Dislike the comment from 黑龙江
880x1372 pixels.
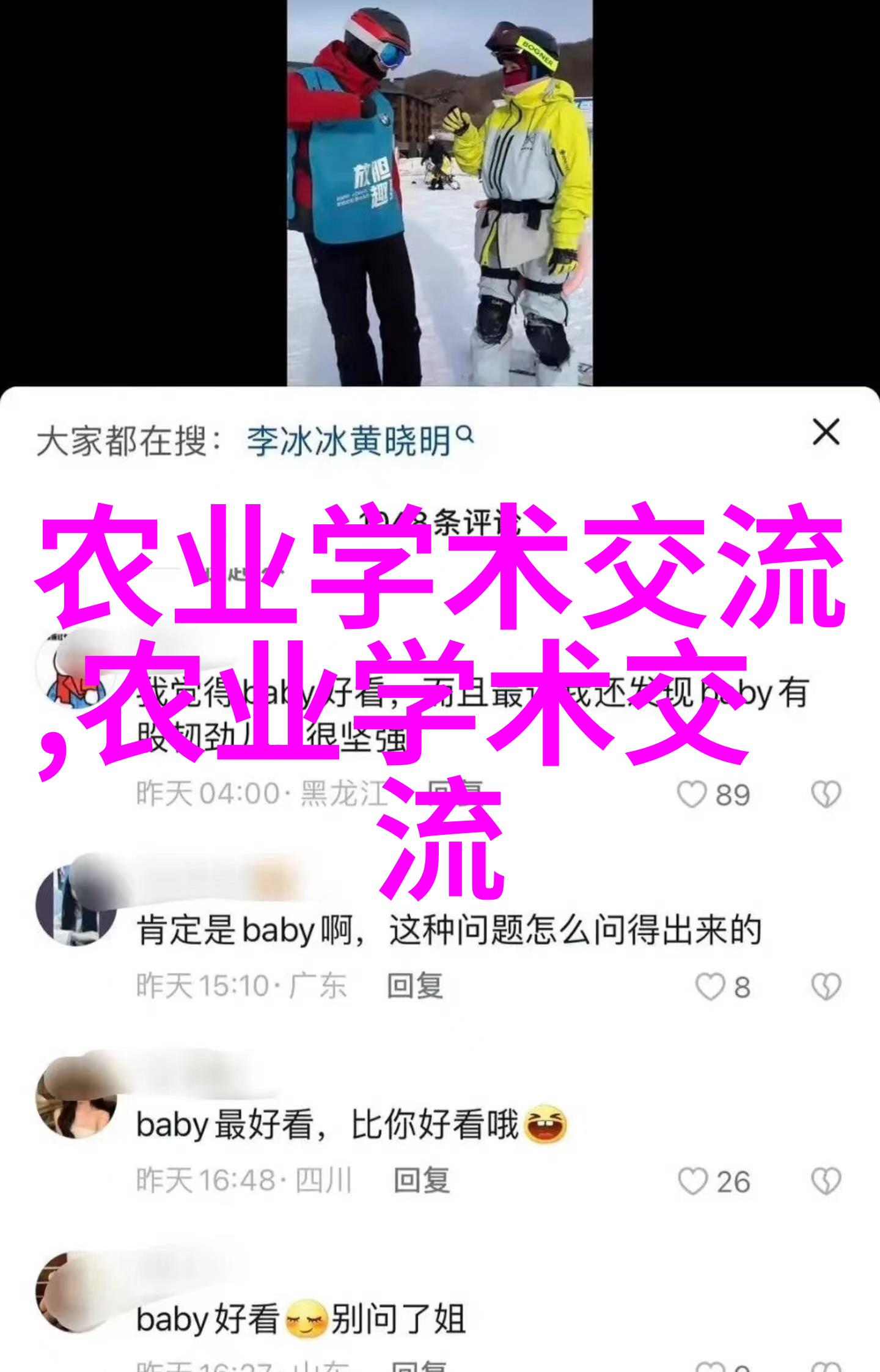826,794
